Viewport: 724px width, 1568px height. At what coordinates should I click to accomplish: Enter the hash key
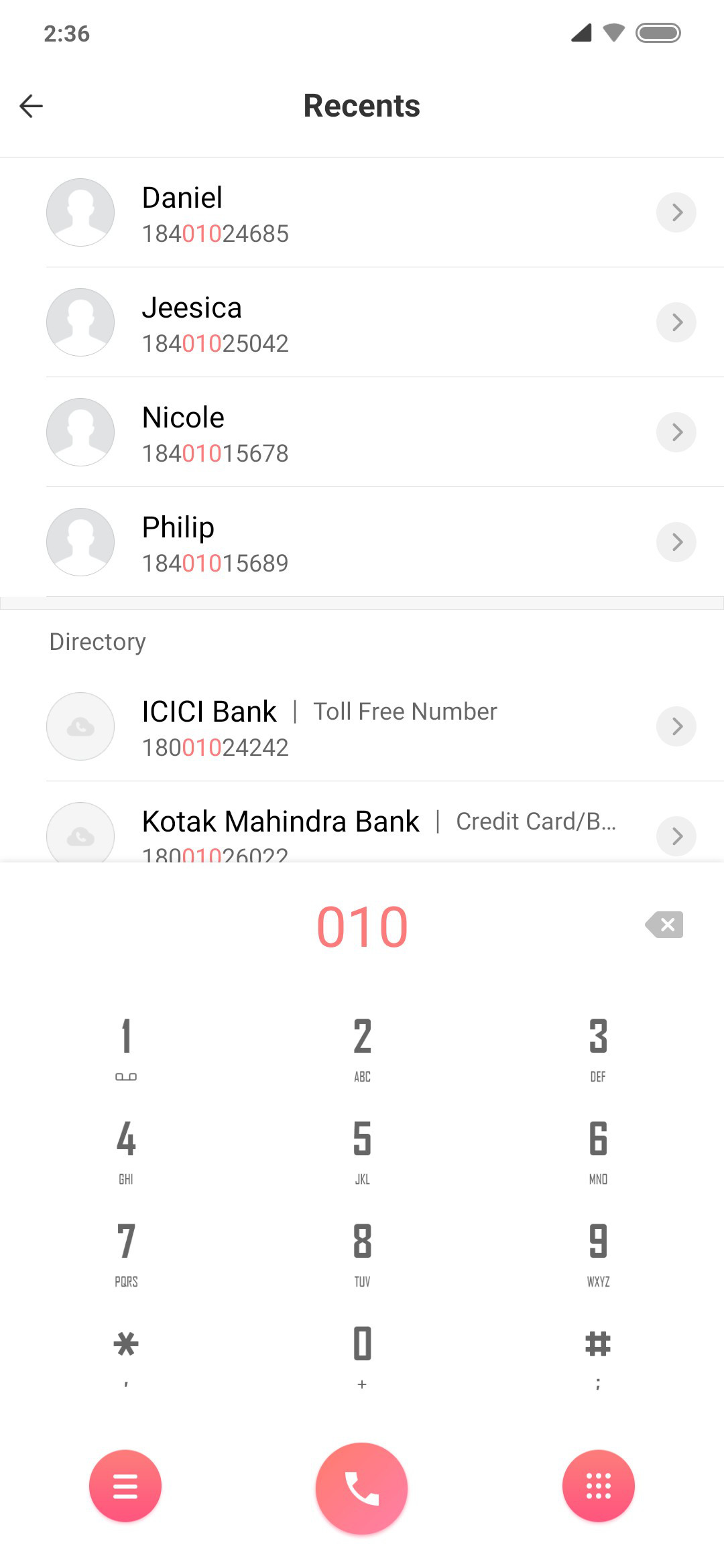click(x=598, y=1356)
